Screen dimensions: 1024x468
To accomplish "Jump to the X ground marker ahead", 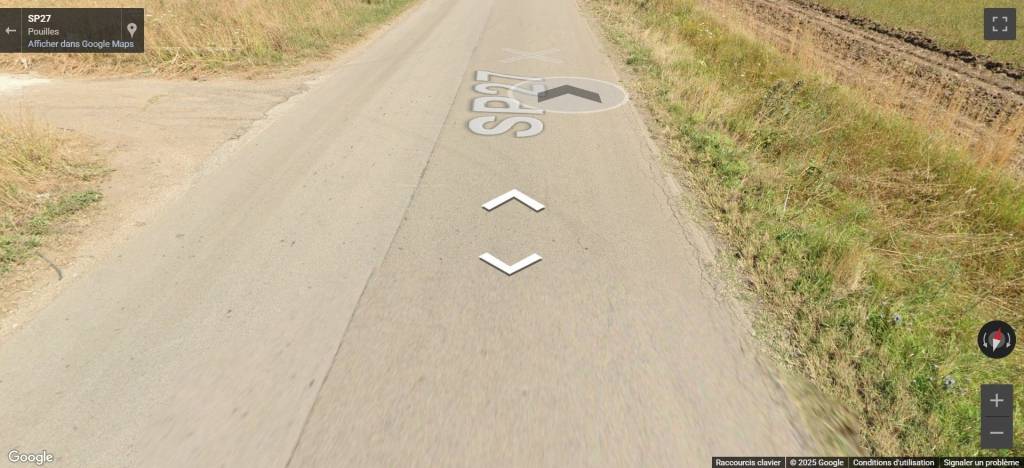I will coord(531,55).
